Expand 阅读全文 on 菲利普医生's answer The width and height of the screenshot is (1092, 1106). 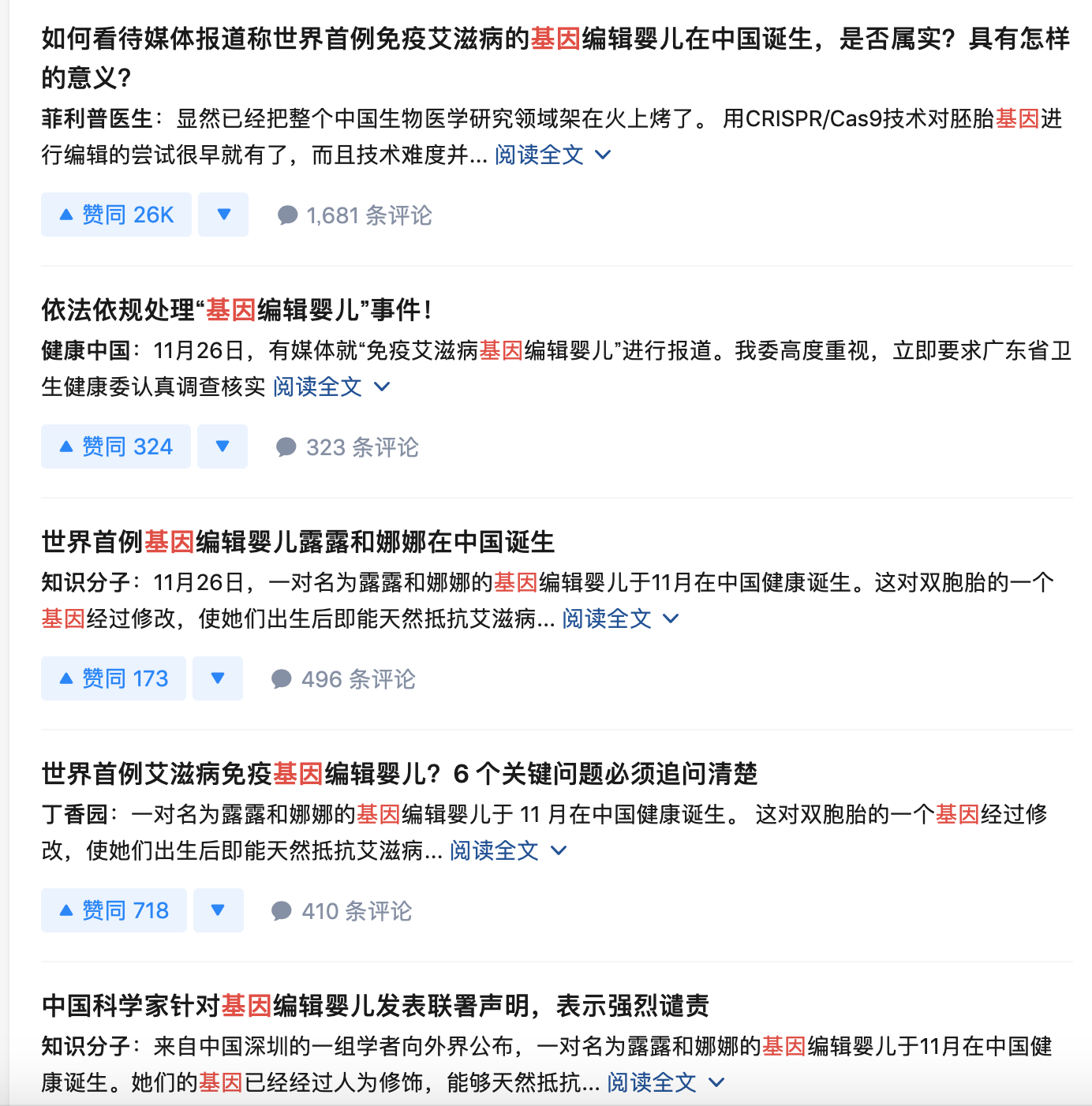tap(552, 155)
